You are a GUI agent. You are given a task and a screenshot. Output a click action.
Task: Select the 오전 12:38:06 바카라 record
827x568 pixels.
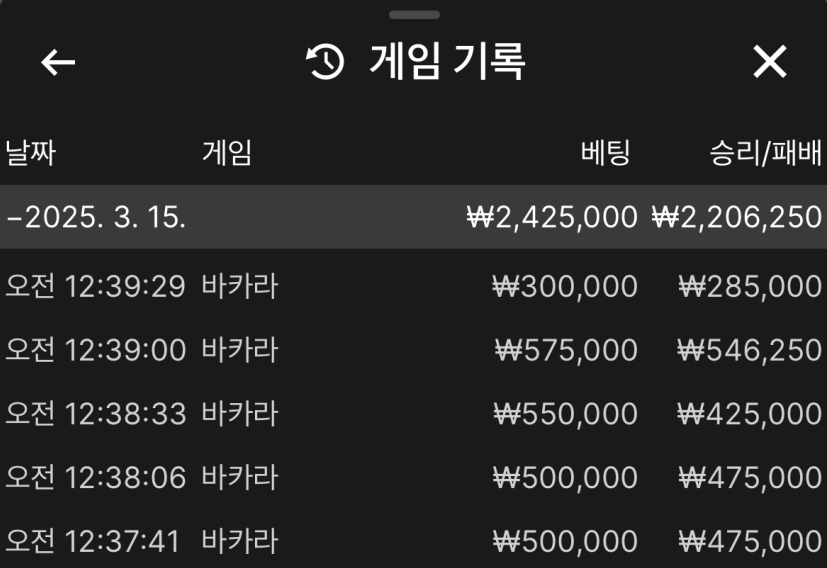(x=413, y=478)
